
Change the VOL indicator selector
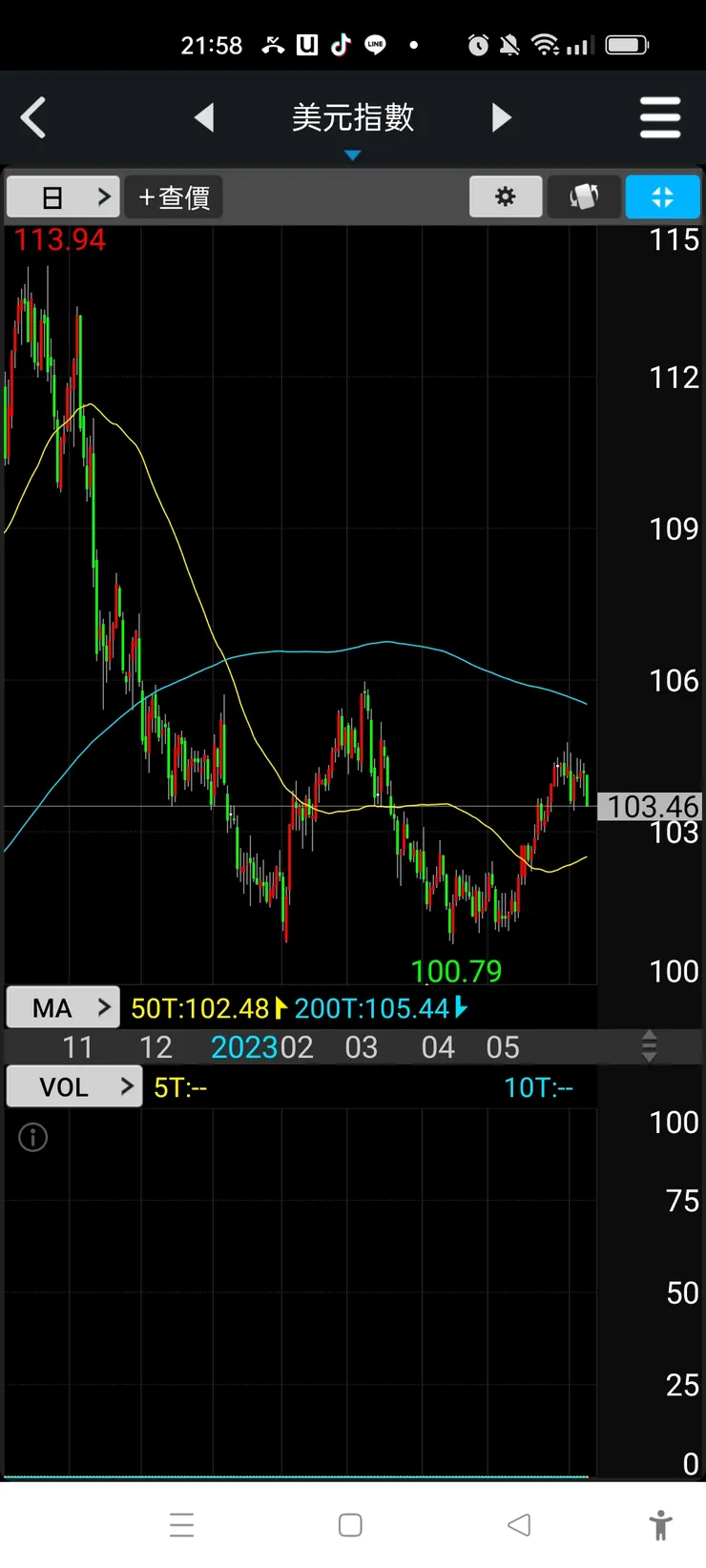[x=74, y=1086]
